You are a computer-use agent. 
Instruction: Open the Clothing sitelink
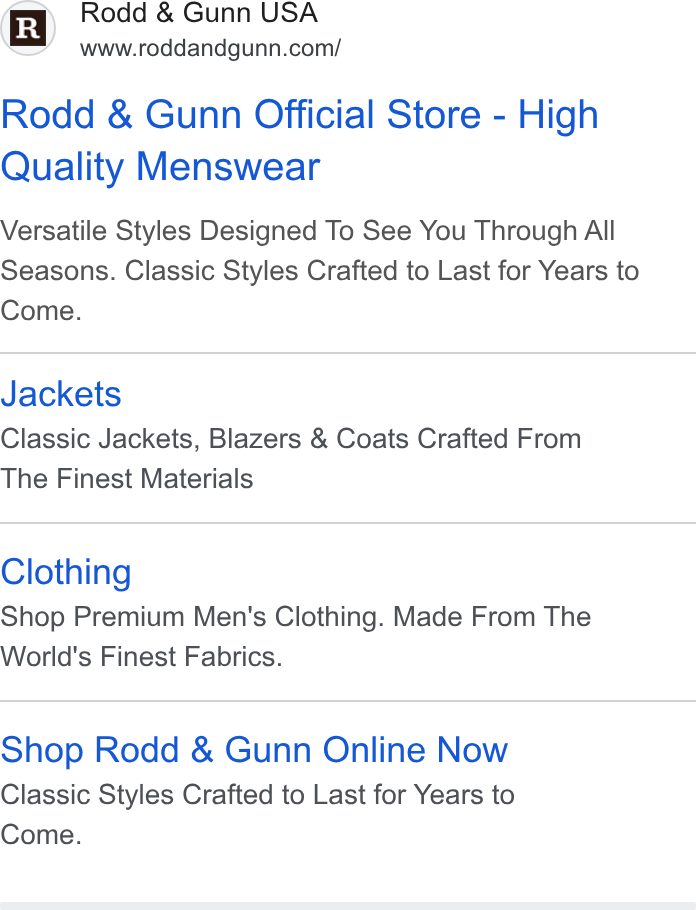[66, 572]
